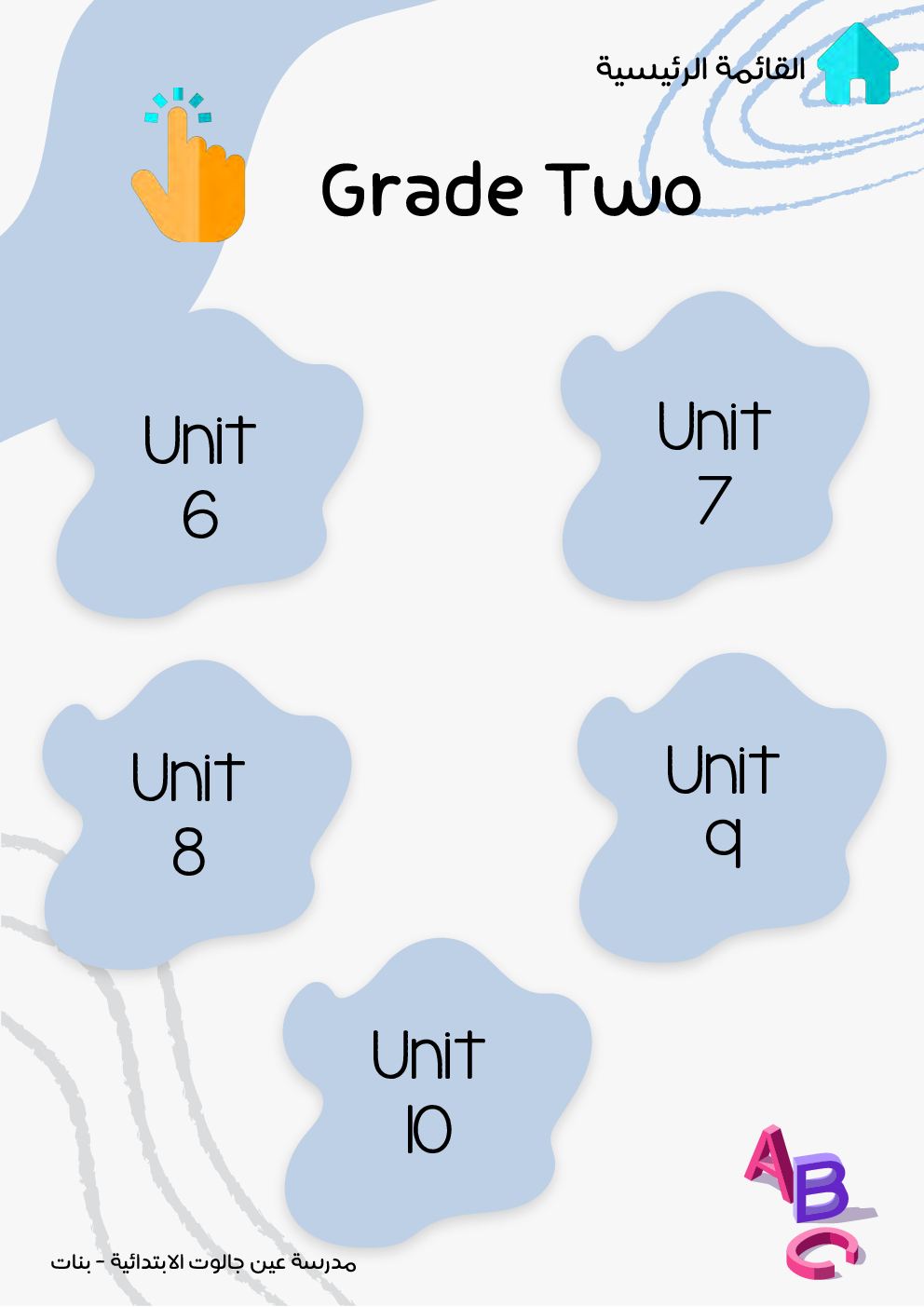The height and width of the screenshot is (1307, 924).
Task: Open the Unit 8 lessons
Action: [189, 813]
